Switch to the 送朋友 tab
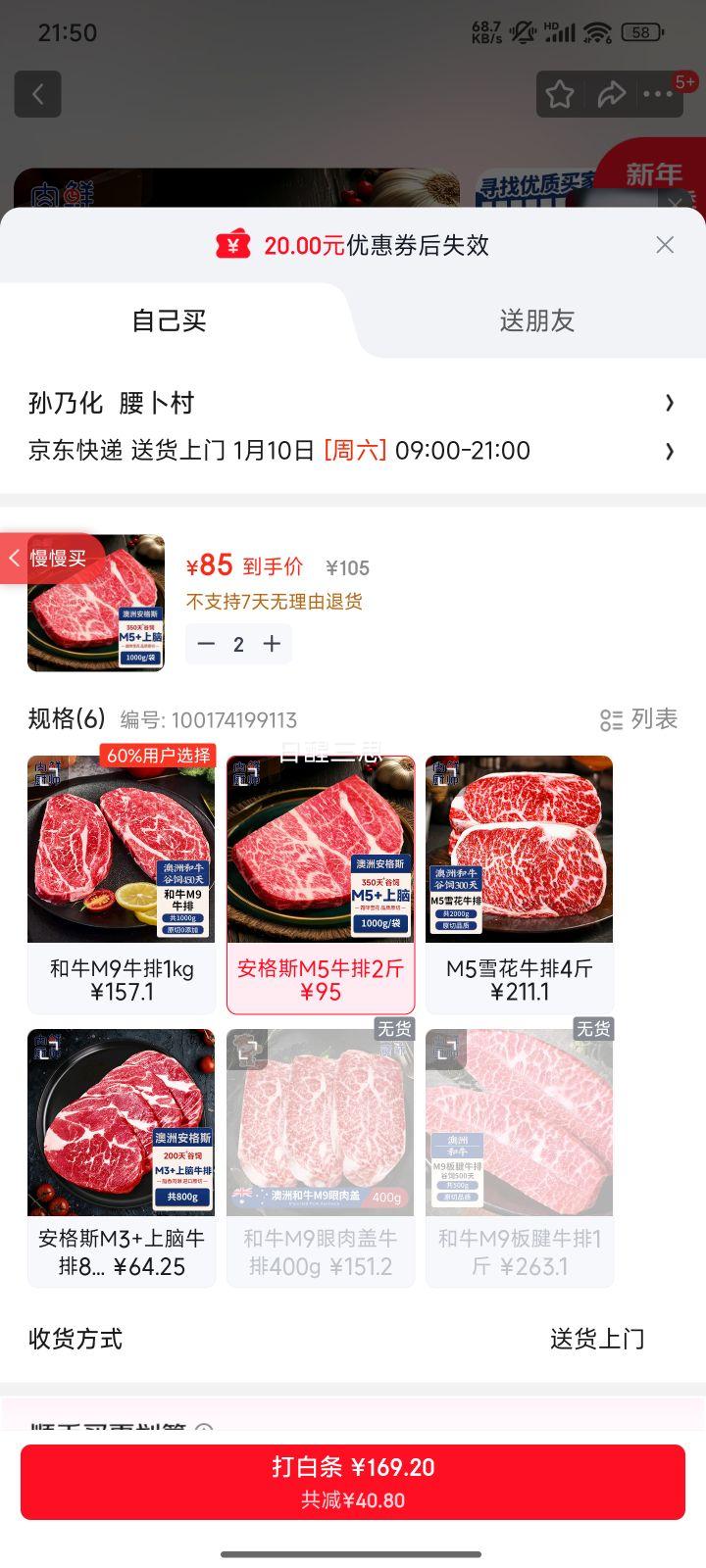Screen dimensions: 706x1568 click(x=536, y=320)
